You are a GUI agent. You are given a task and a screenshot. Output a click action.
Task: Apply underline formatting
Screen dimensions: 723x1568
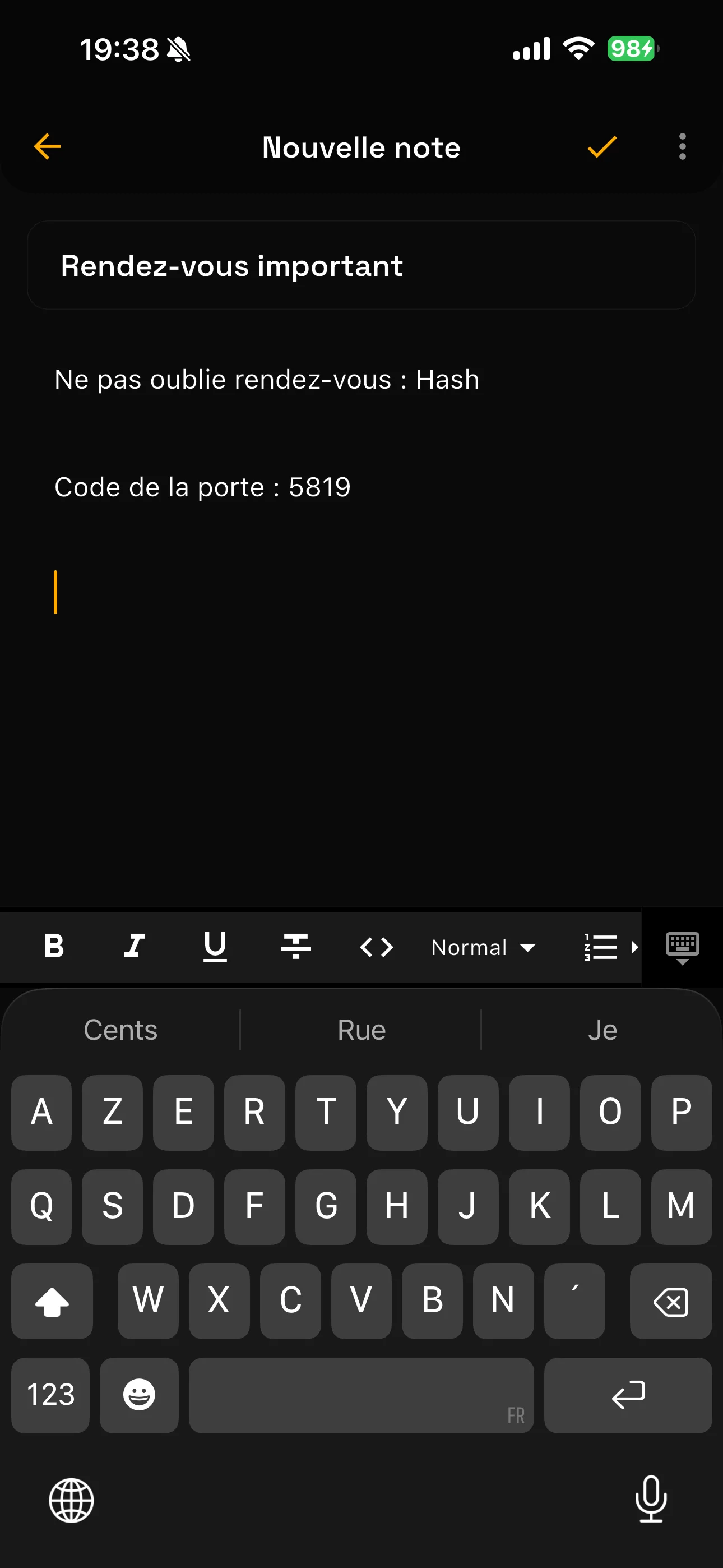pyautogui.click(x=214, y=947)
